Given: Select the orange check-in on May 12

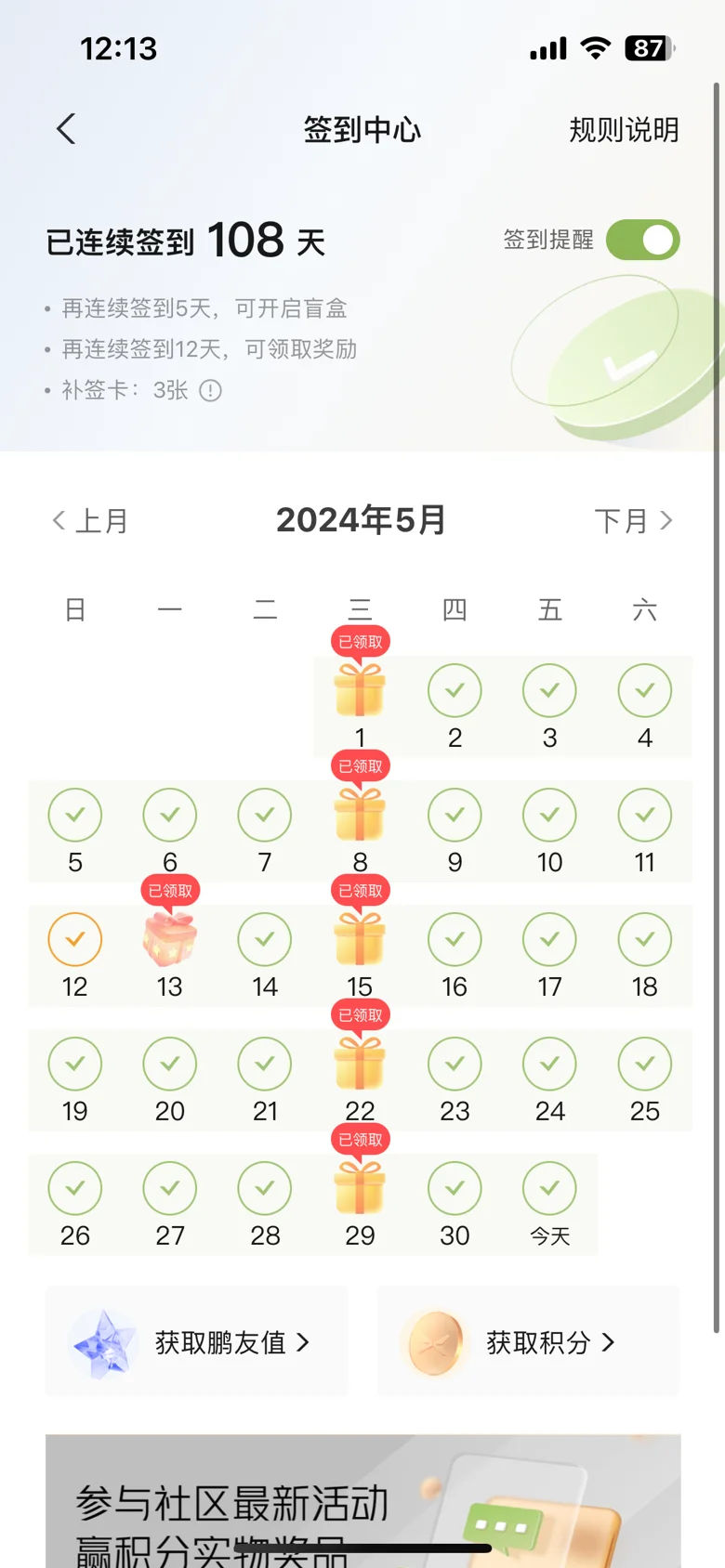Looking at the screenshot, I should click(x=75, y=939).
